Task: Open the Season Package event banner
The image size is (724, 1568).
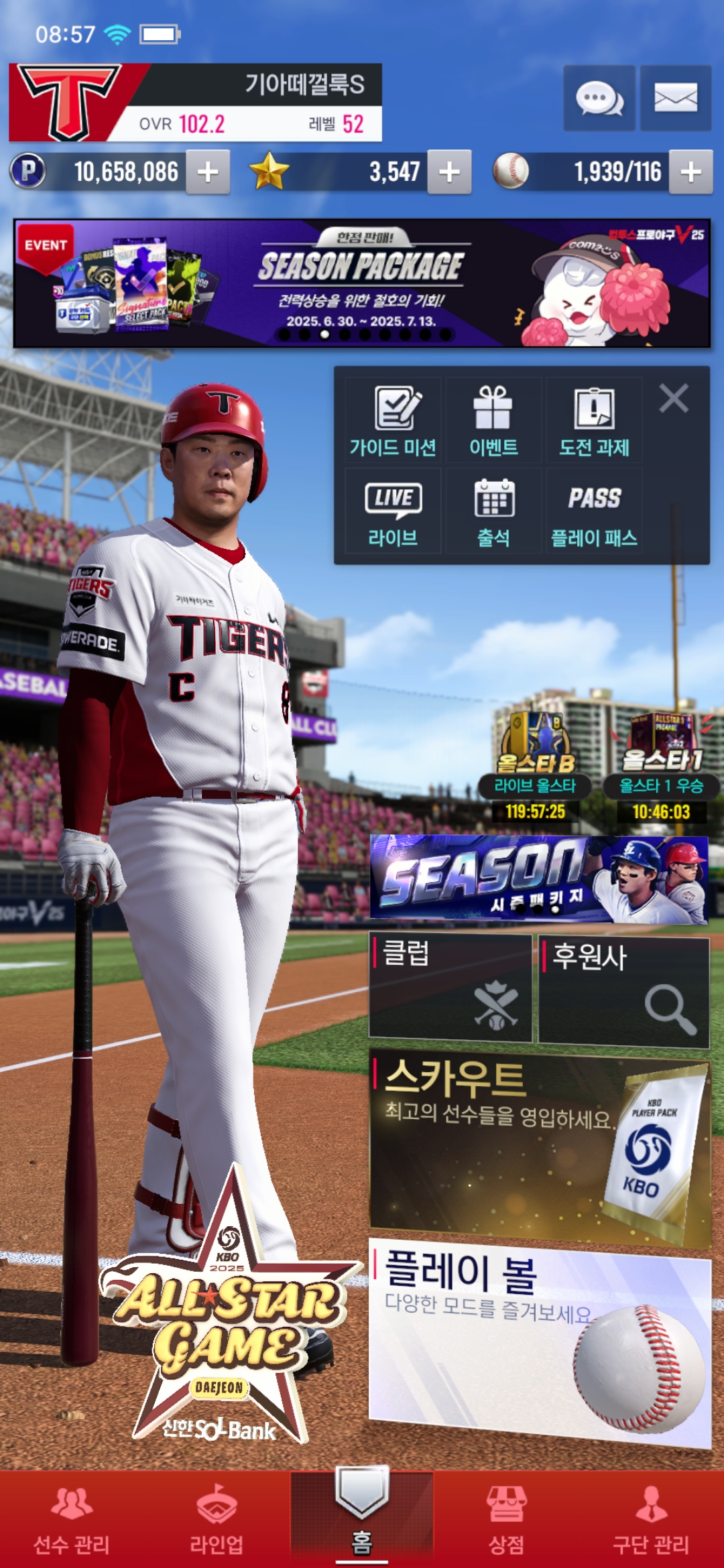Action: pyautogui.click(x=362, y=283)
